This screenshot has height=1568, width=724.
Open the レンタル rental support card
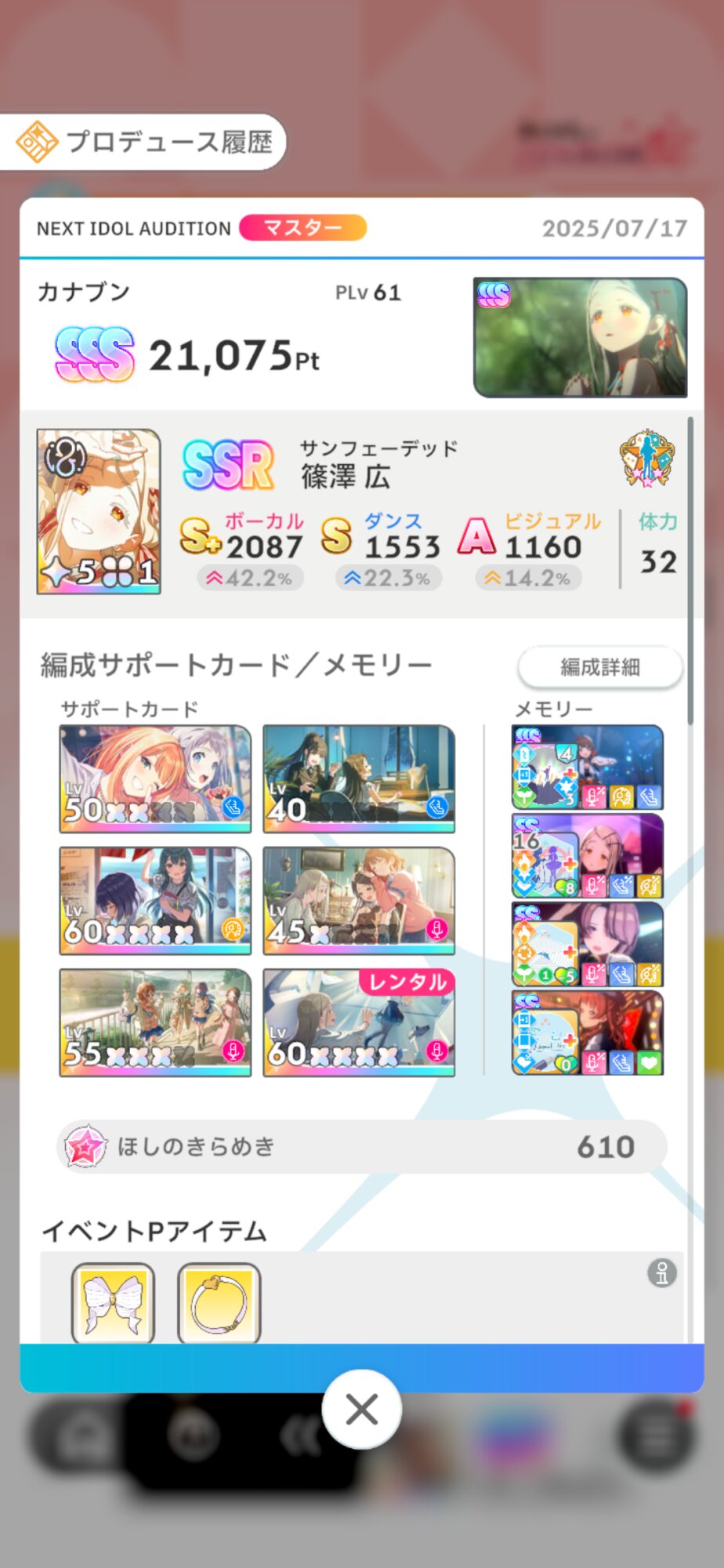tap(359, 1022)
